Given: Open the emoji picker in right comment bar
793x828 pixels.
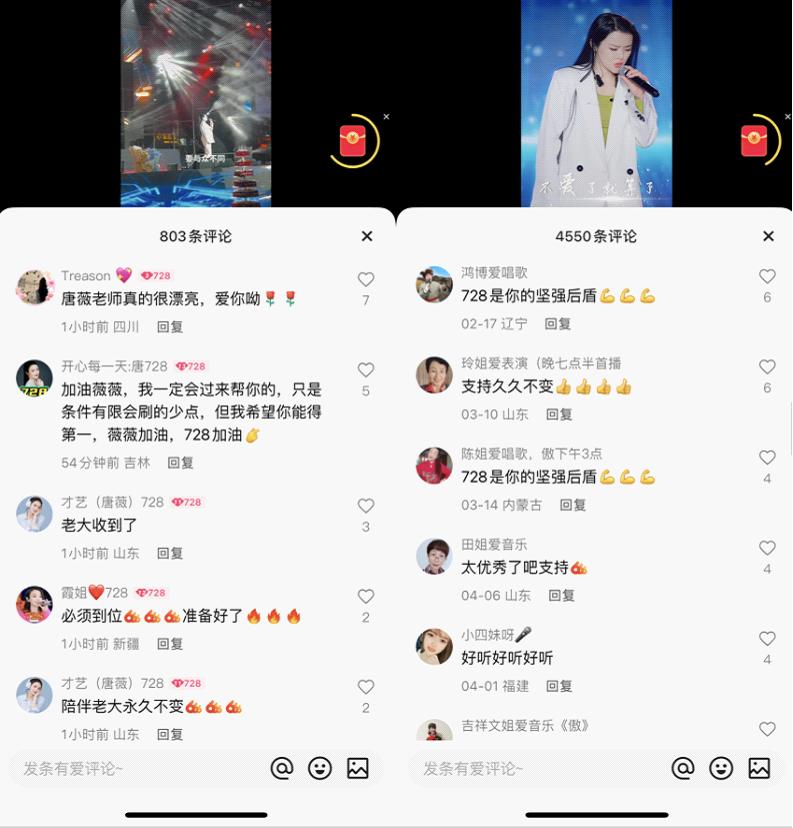Looking at the screenshot, I should (x=722, y=767).
